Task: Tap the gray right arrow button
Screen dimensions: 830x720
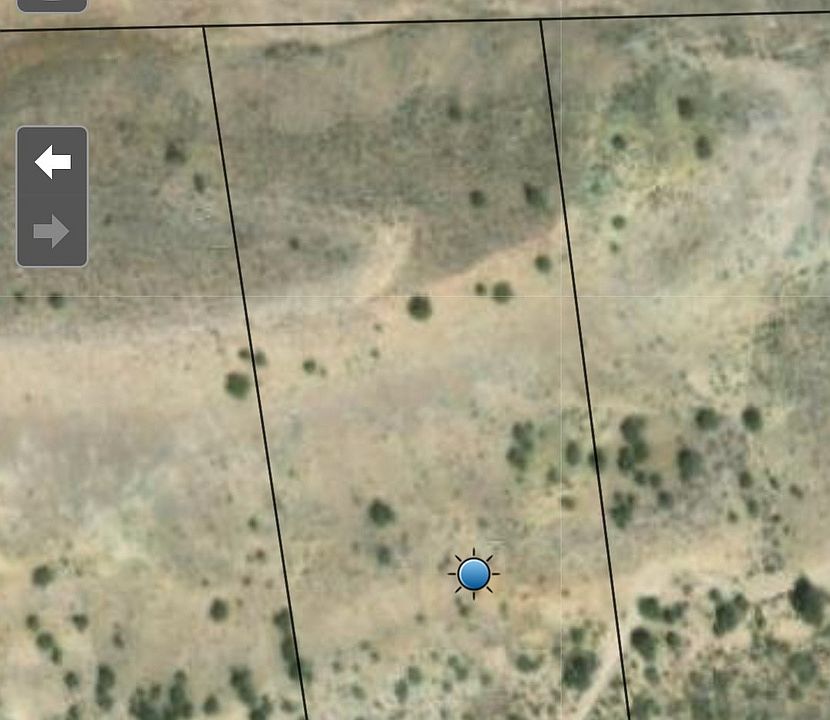Action: 52,232
